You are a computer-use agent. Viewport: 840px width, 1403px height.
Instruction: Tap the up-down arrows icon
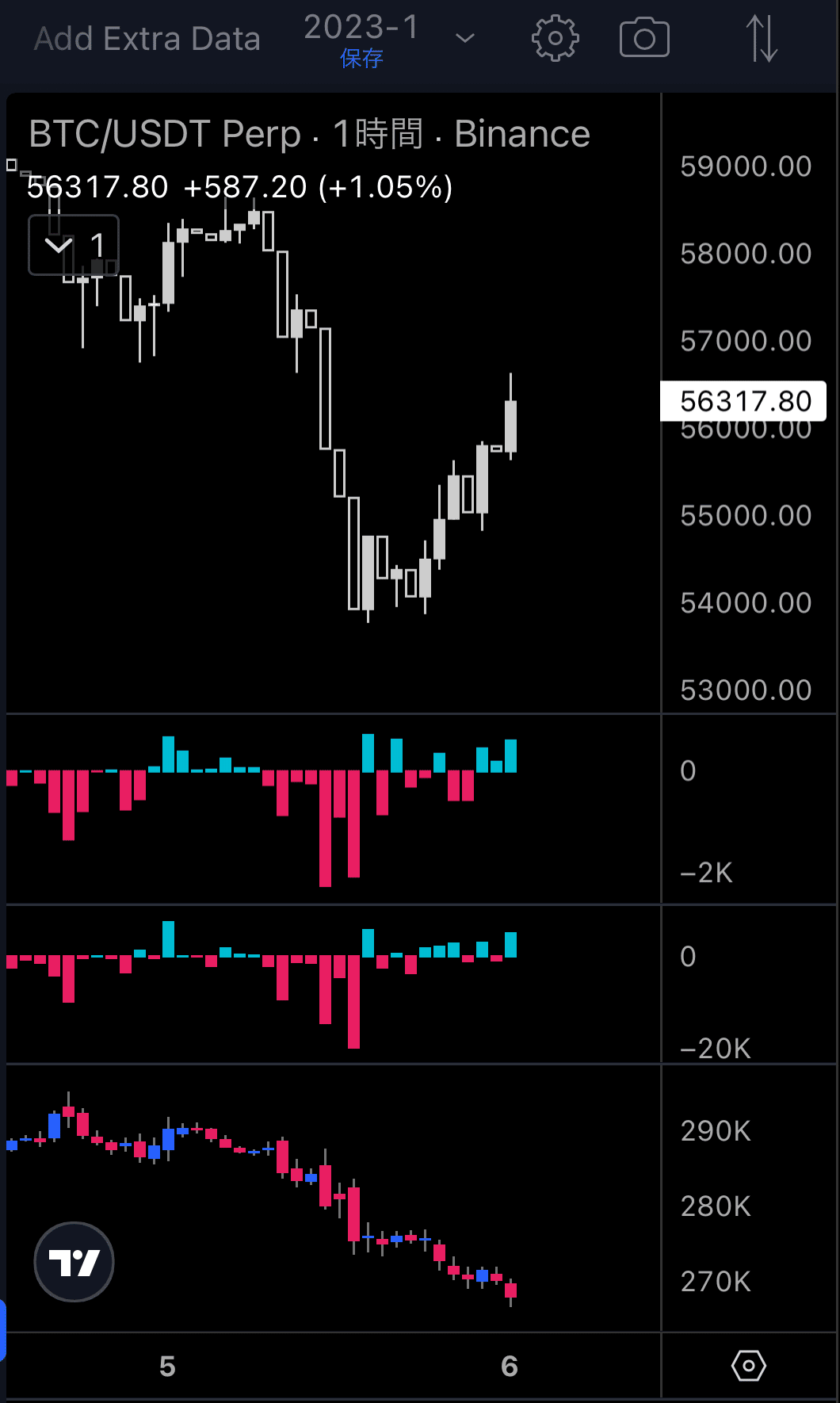pyautogui.click(x=762, y=38)
